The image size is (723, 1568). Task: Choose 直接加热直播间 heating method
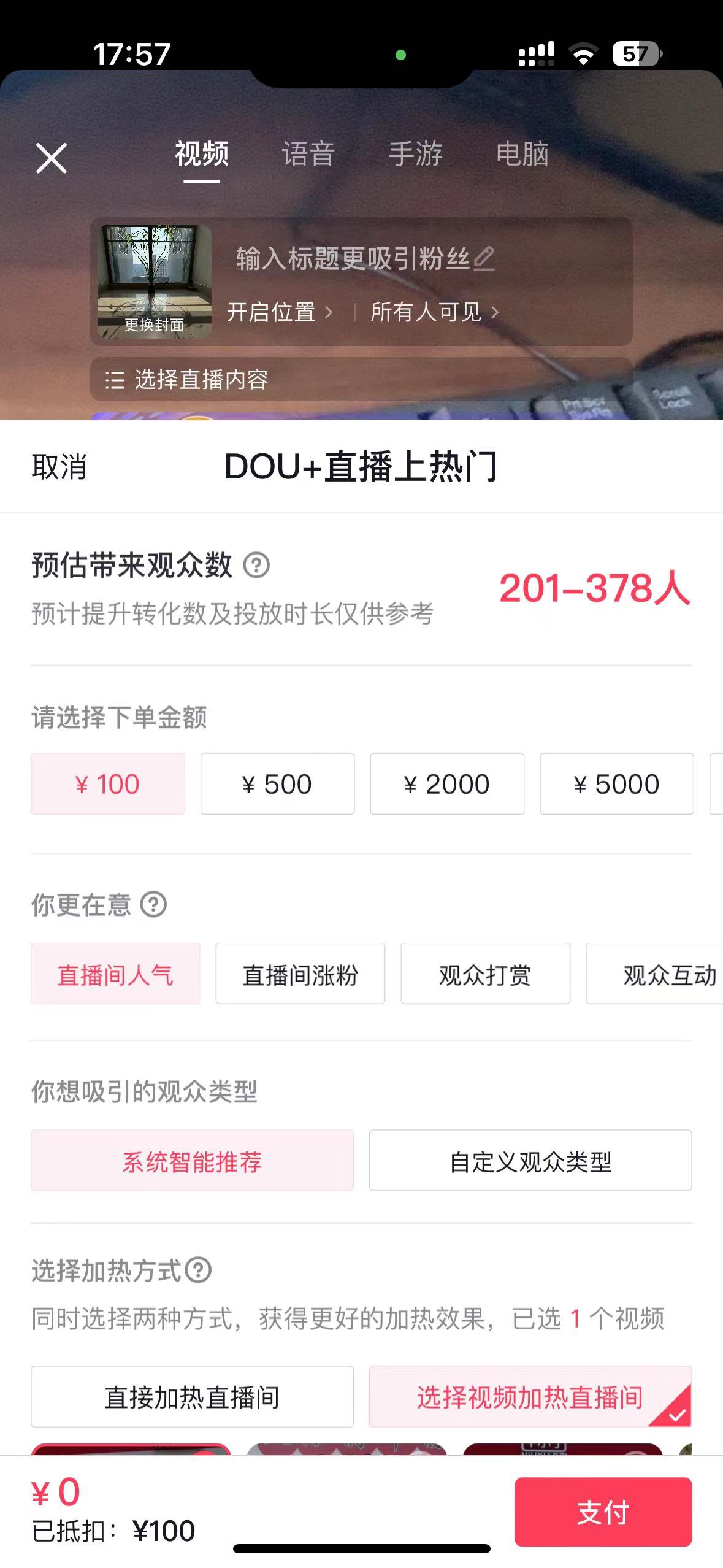(192, 1397)
